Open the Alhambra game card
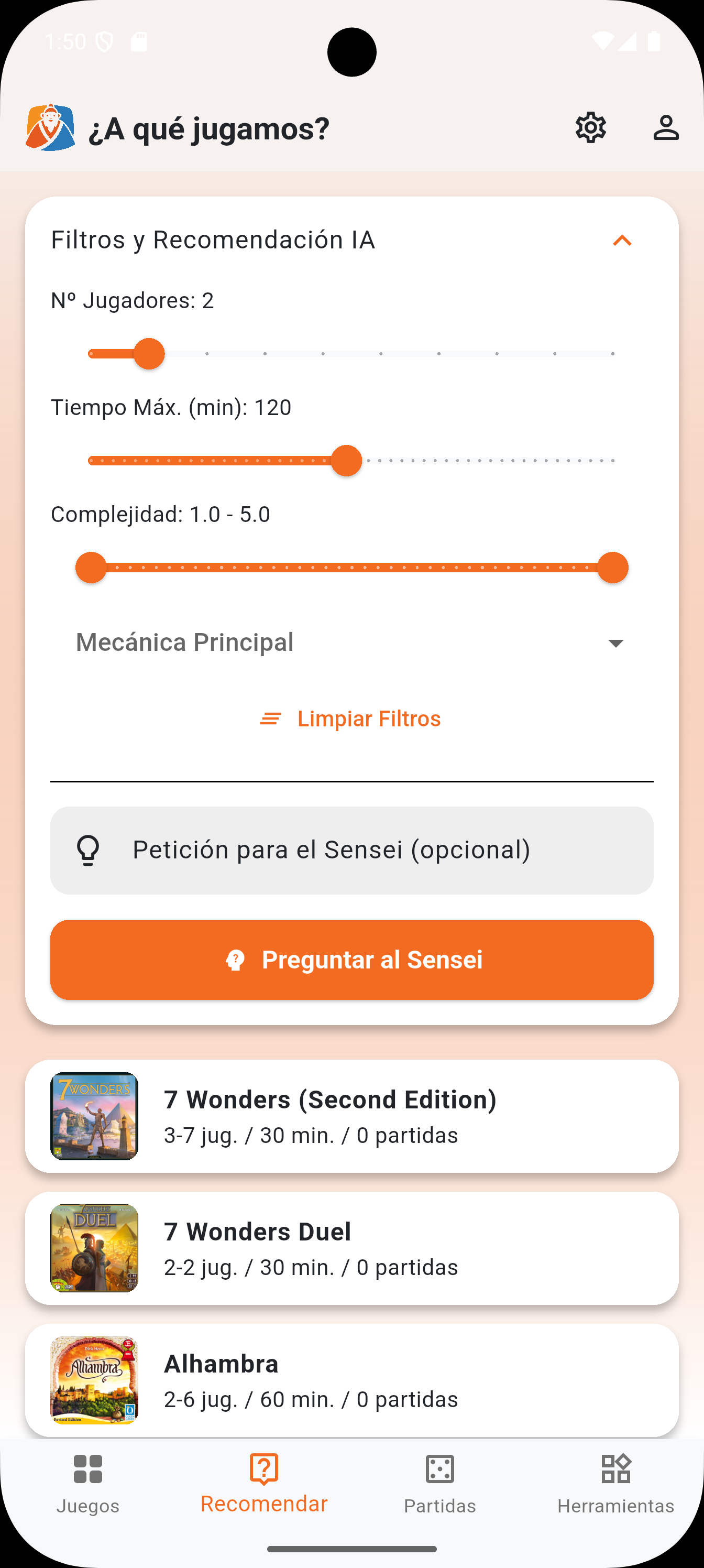This screenshot has width=704, height=1568. point(351,1380)
